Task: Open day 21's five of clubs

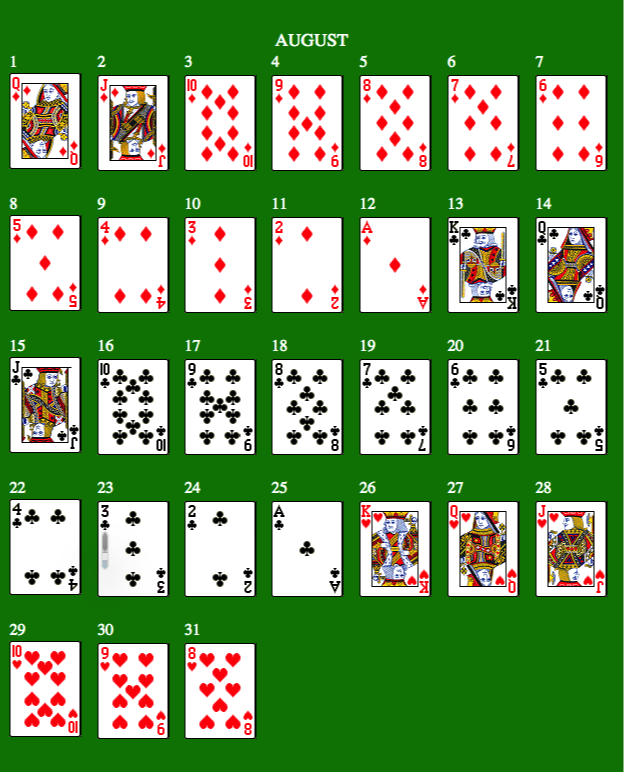Action: (571, 406)
